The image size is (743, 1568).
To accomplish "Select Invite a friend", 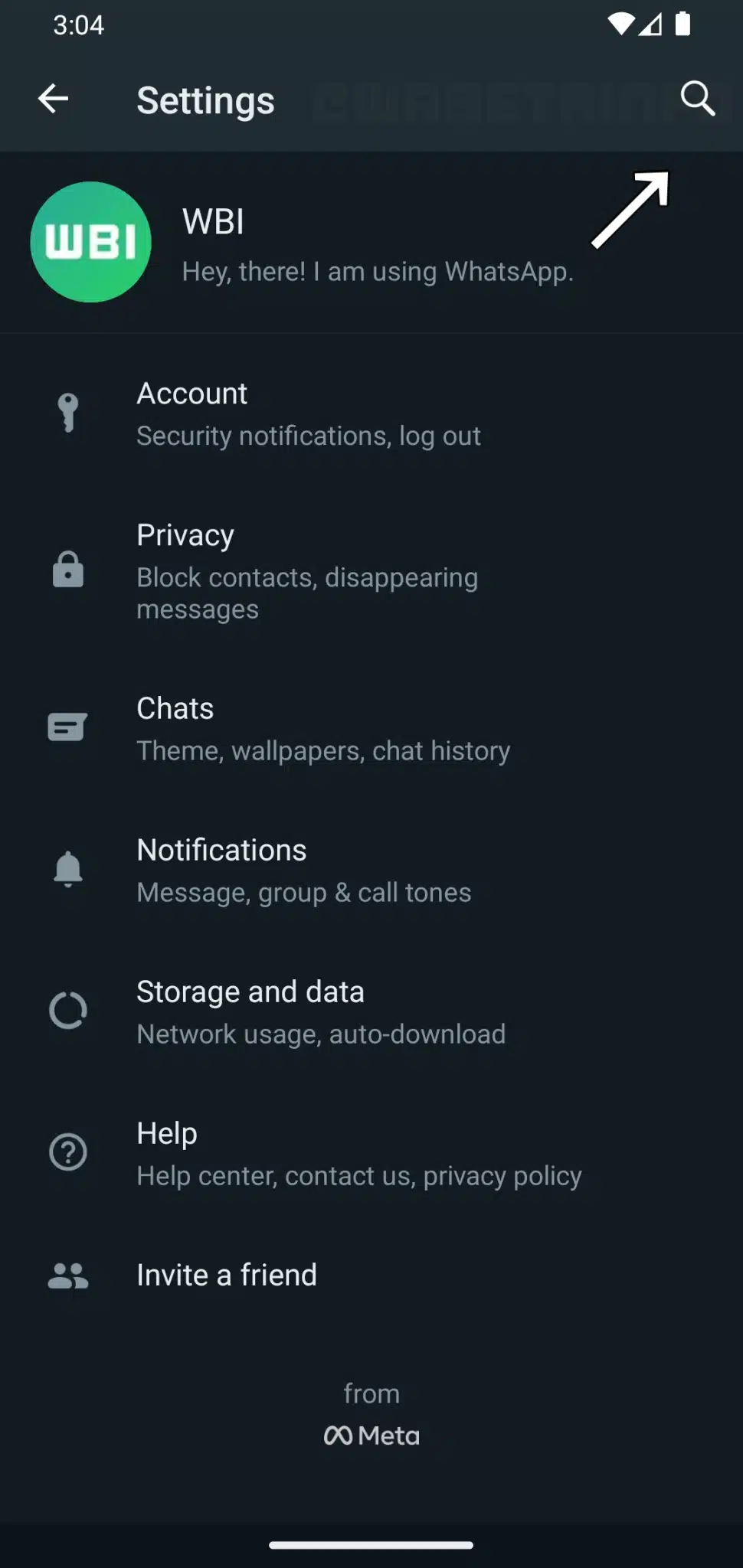I will [x=226, y=1275].
